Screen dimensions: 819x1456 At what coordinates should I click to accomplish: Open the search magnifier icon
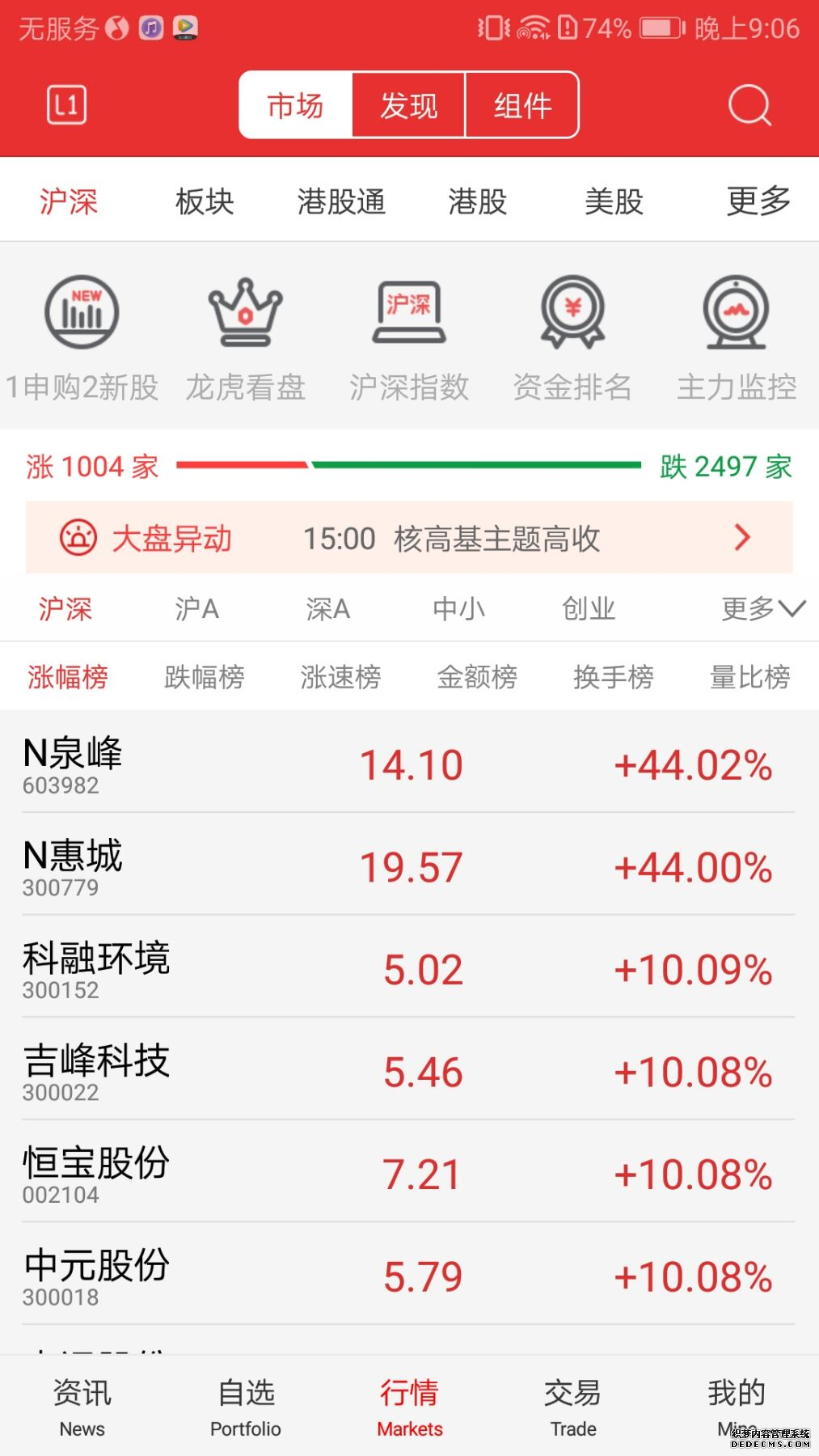[x=749, y=105]
